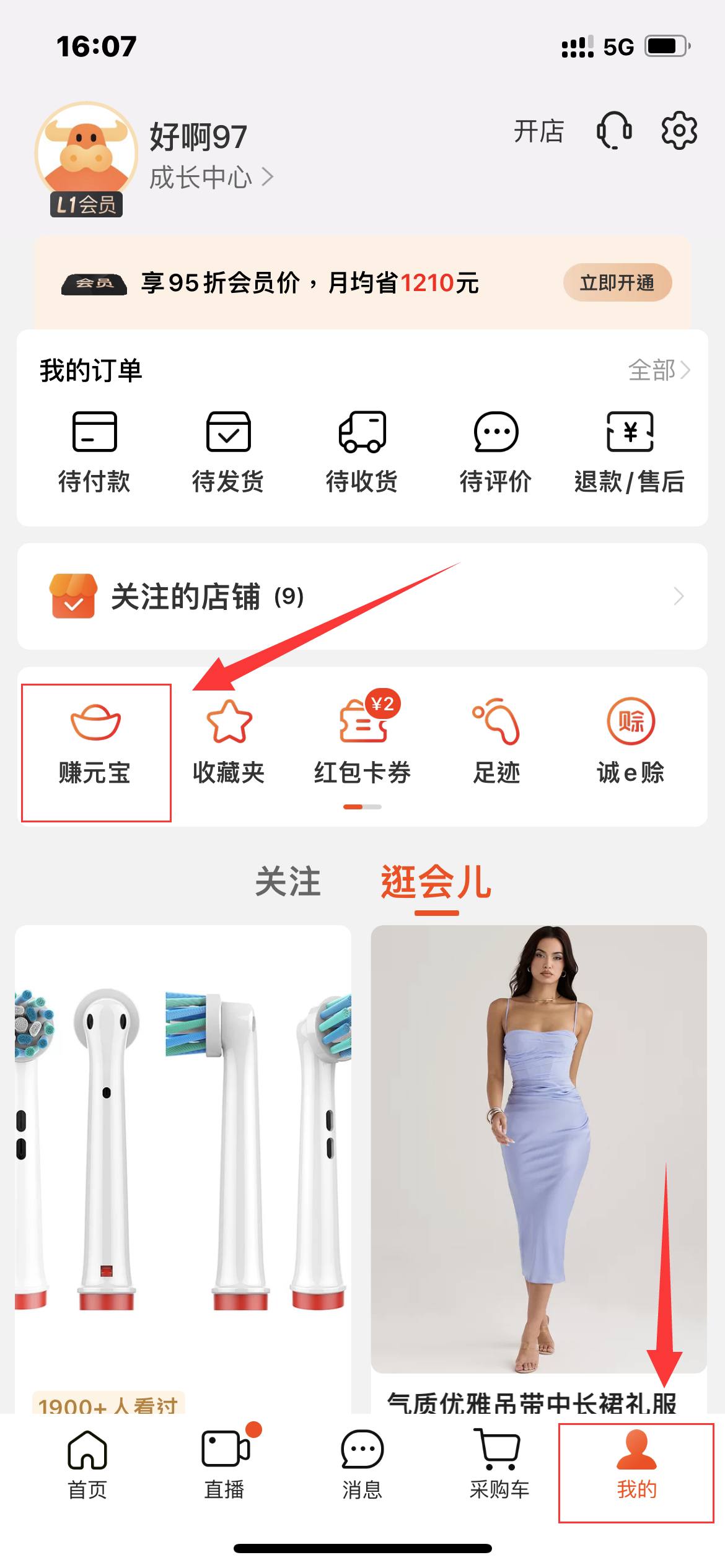
Task: Open 待评价 pending reviews
Action: tap(496, 452)
